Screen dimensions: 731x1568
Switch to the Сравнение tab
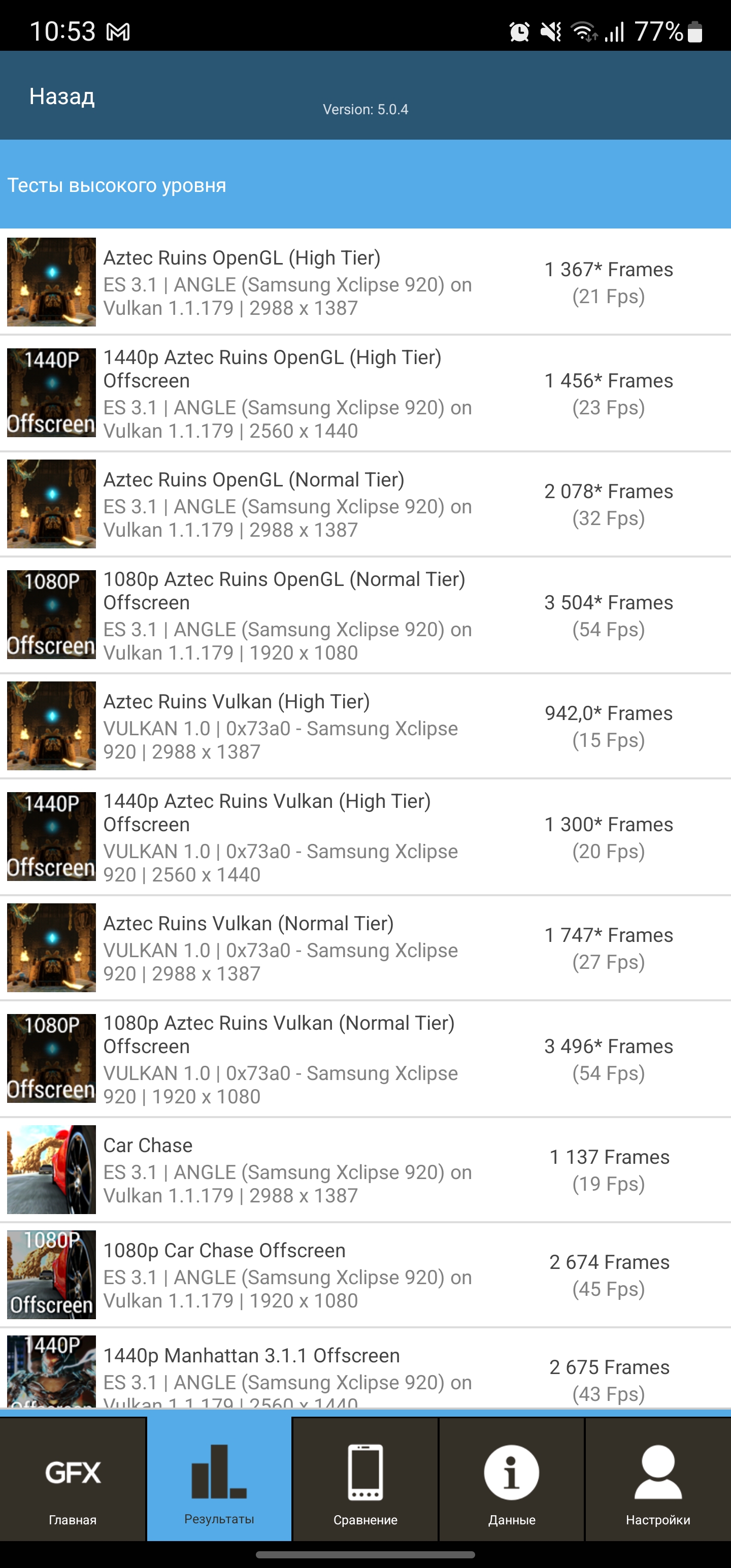click(x=365, y=1484)
